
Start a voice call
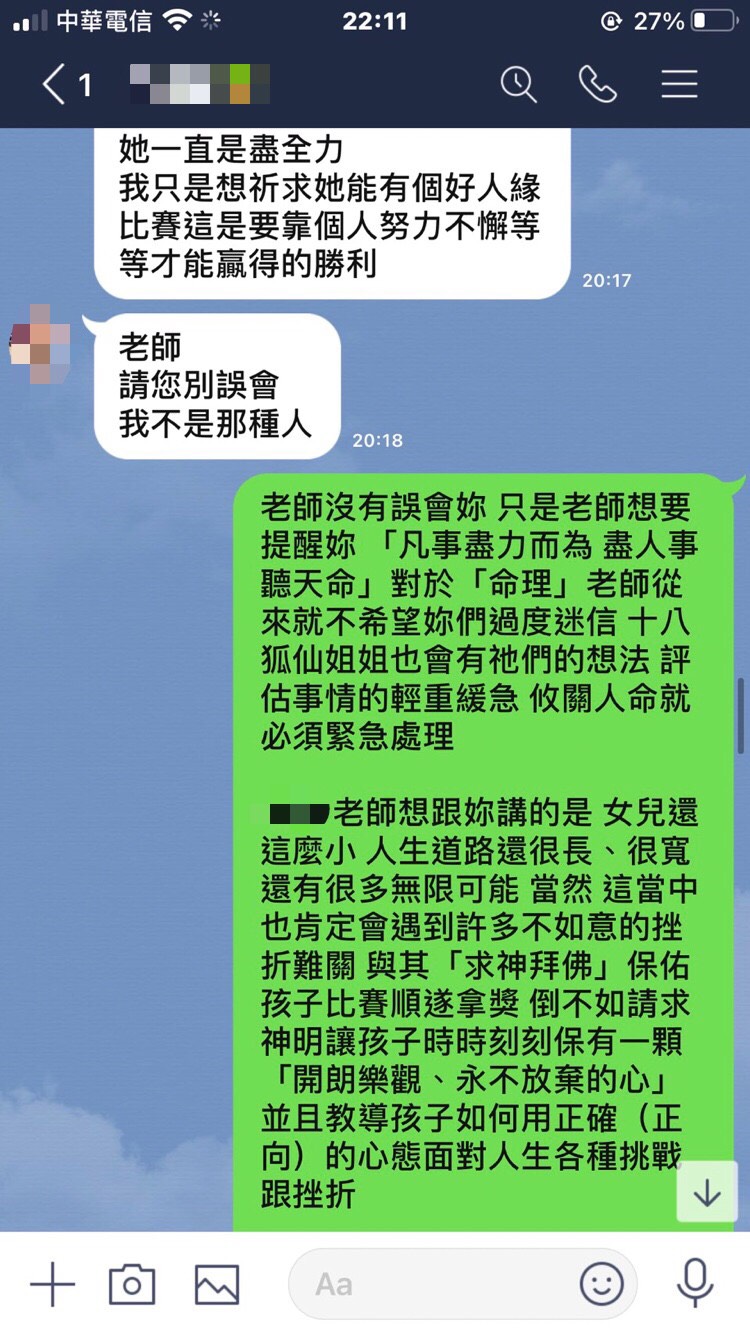click(x=598, y=85)
